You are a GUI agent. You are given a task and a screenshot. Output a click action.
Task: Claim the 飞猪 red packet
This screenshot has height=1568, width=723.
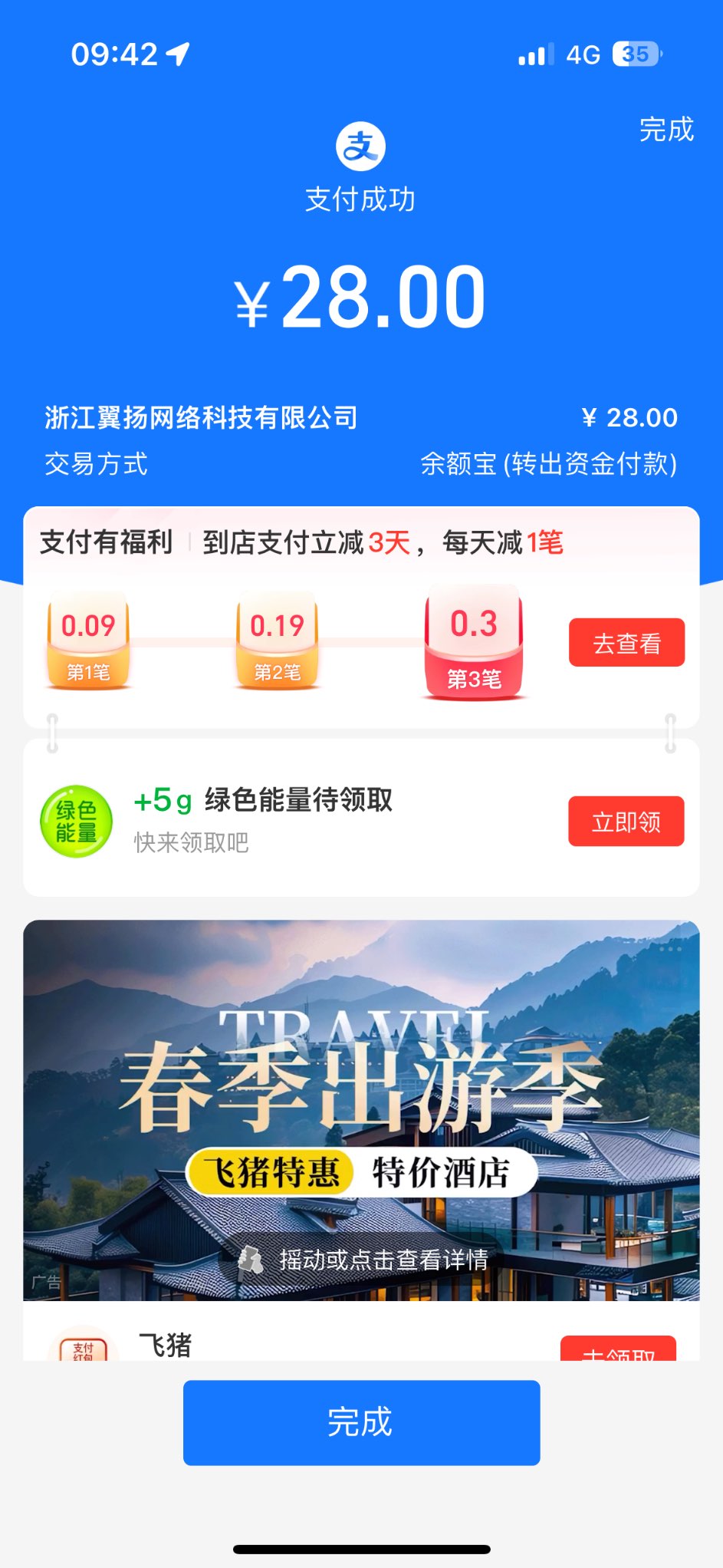618,1349
